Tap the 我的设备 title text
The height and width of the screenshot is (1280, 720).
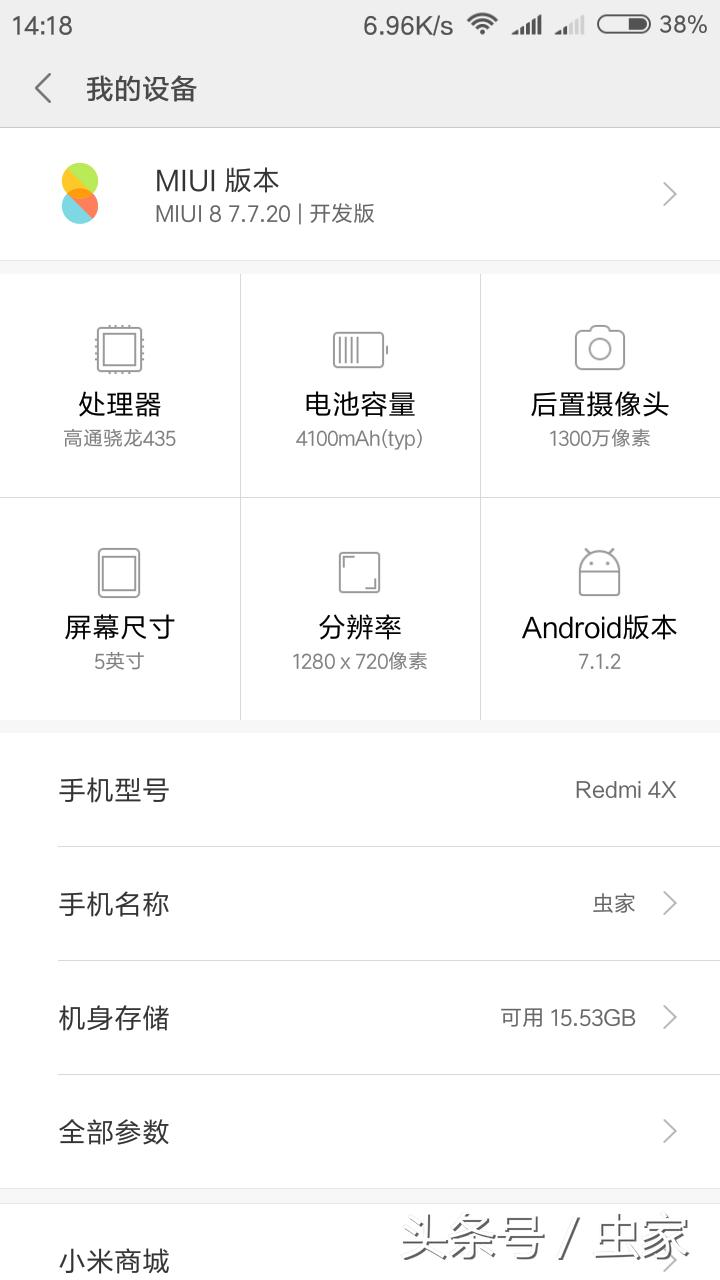coord(140,89)
